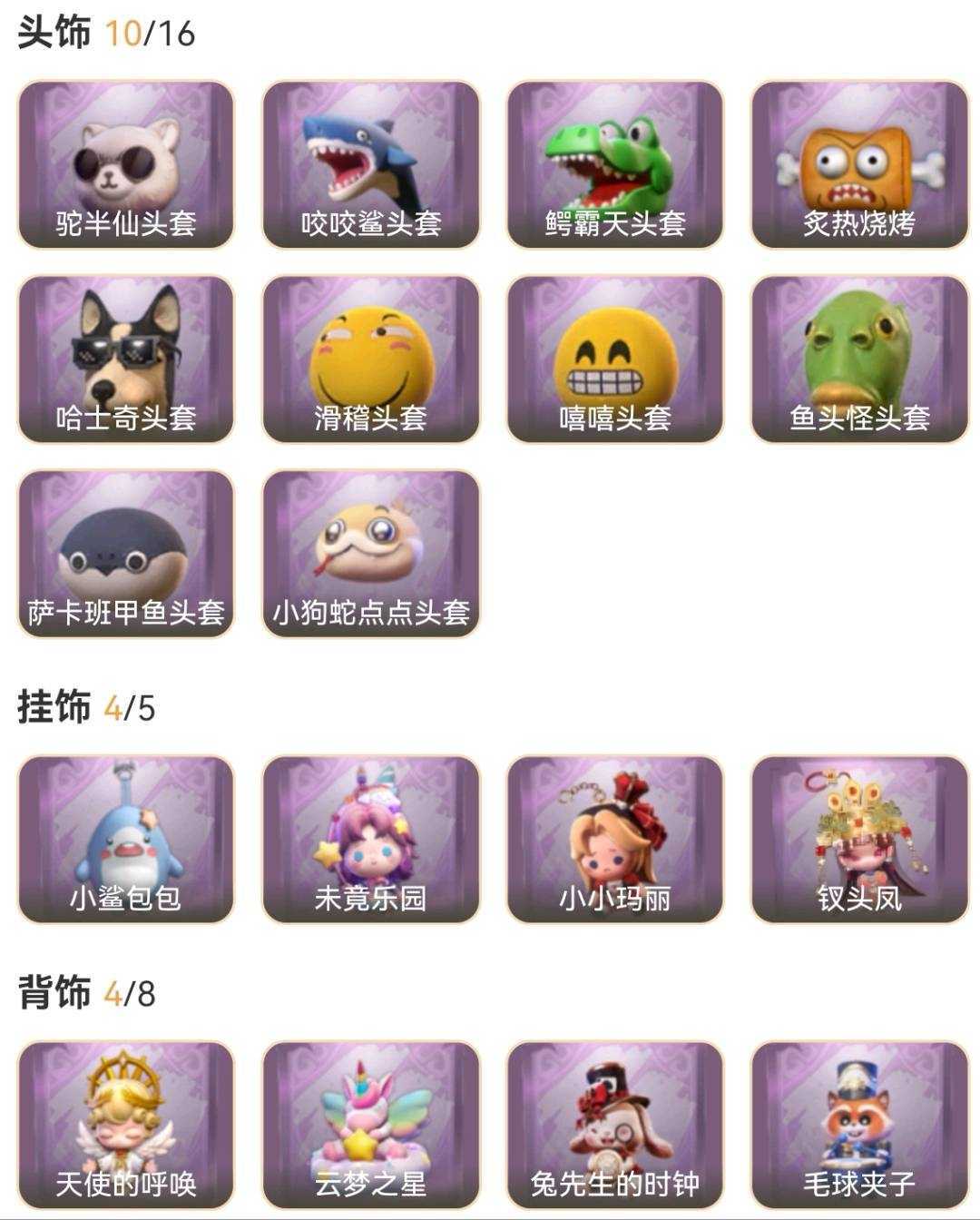The height and width of the screenshot is (1220, 980).
Task: Open the 钗头凤 pendant tile
Action: tap(859, 839)
